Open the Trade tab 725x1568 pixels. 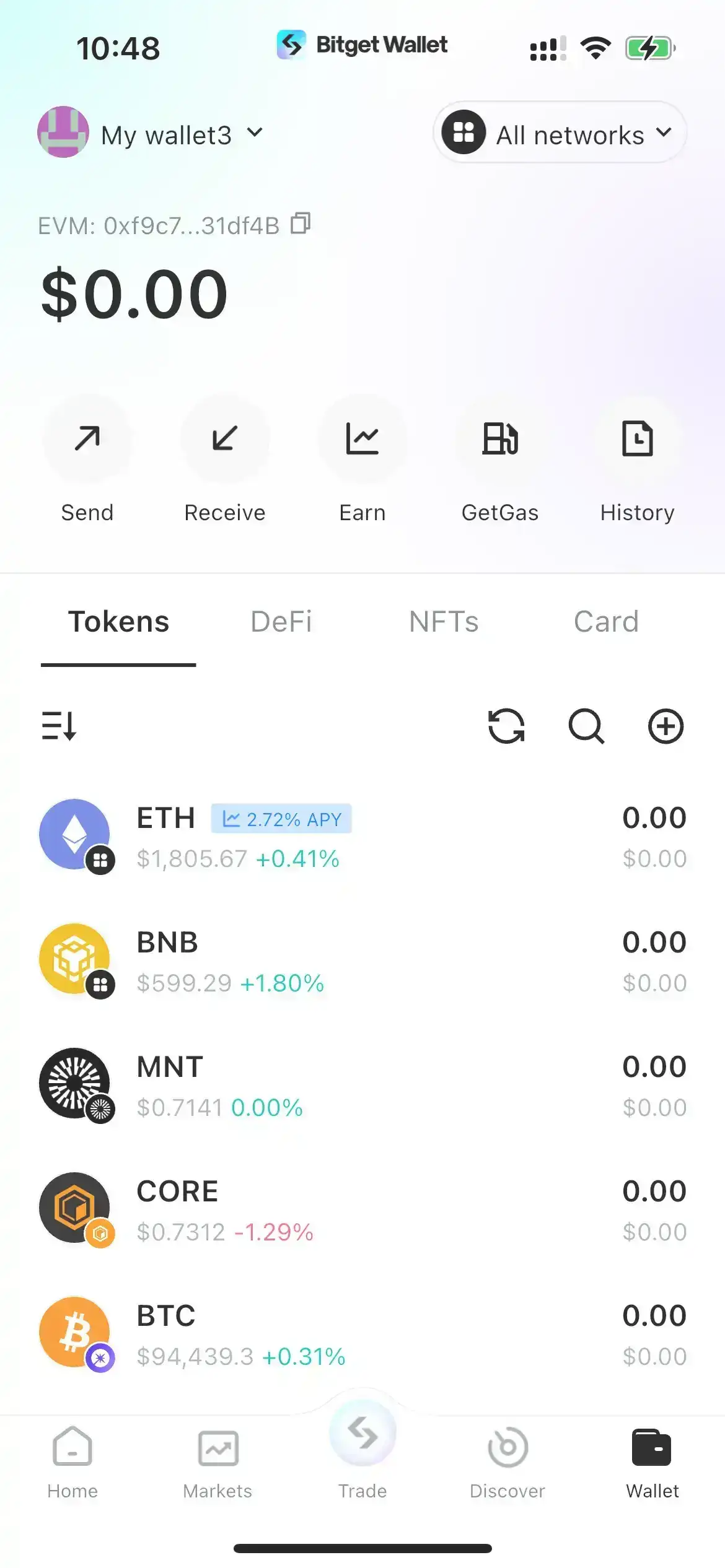pyautogui.click(x=362, y=1449)
